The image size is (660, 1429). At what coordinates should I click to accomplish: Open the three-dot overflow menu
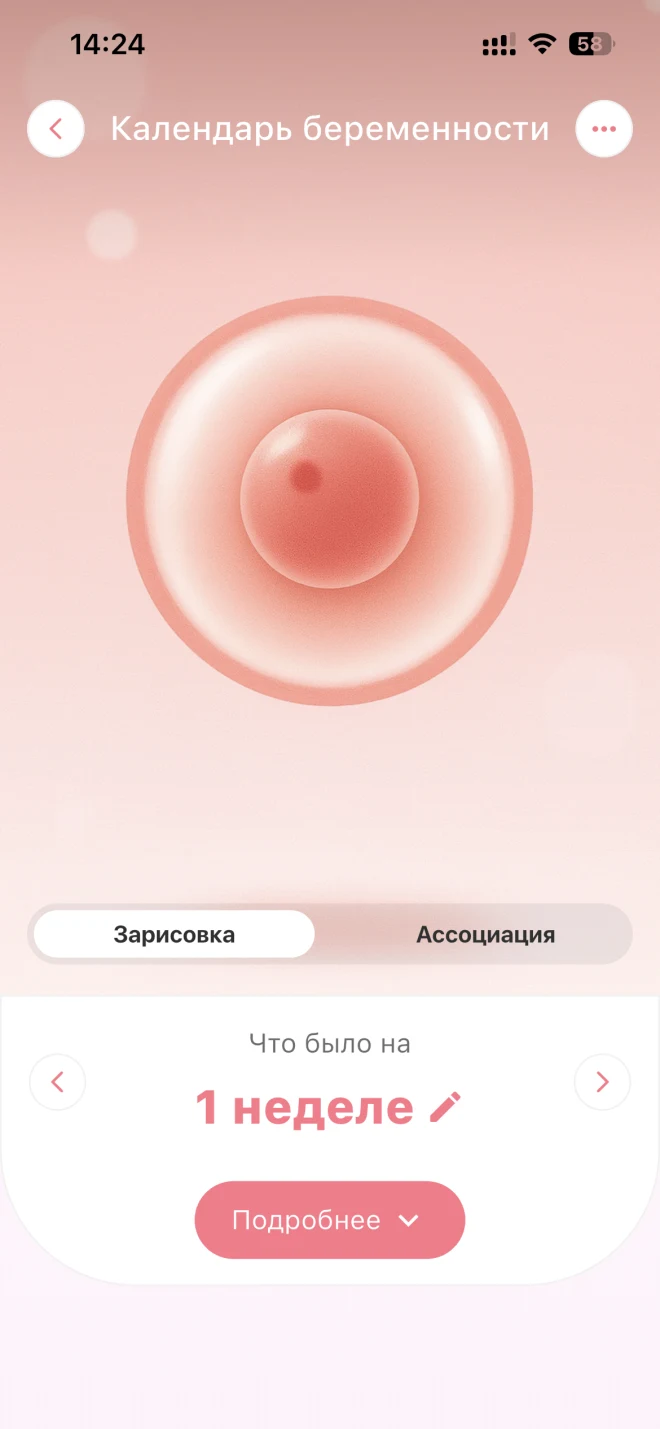click(604, 129)
